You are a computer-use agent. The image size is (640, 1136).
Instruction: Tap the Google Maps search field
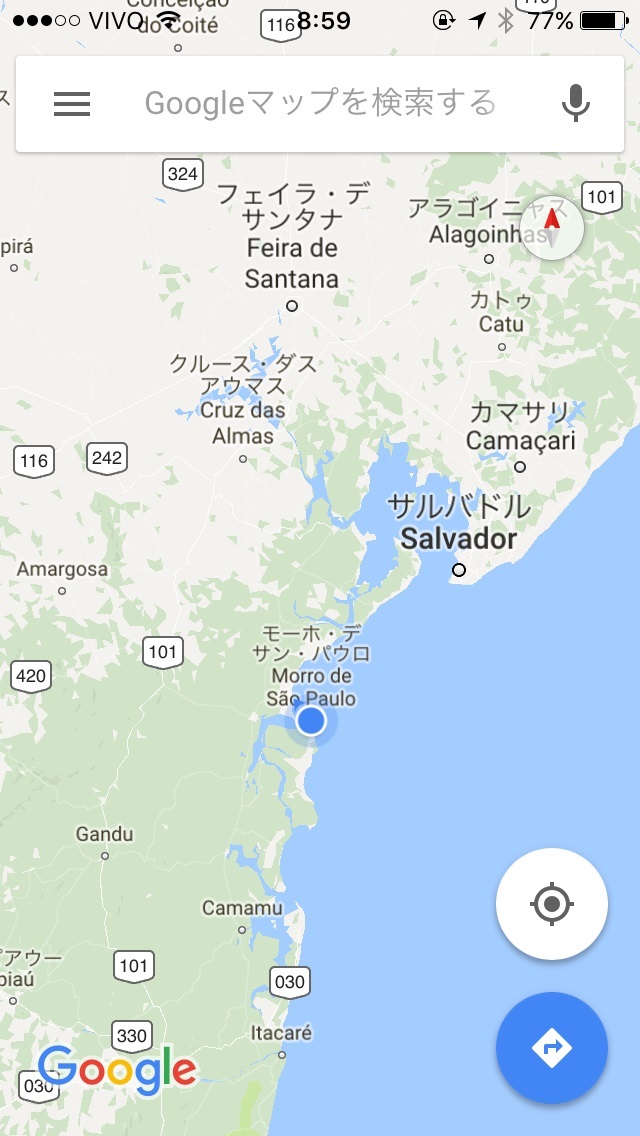tap(320, 103)
